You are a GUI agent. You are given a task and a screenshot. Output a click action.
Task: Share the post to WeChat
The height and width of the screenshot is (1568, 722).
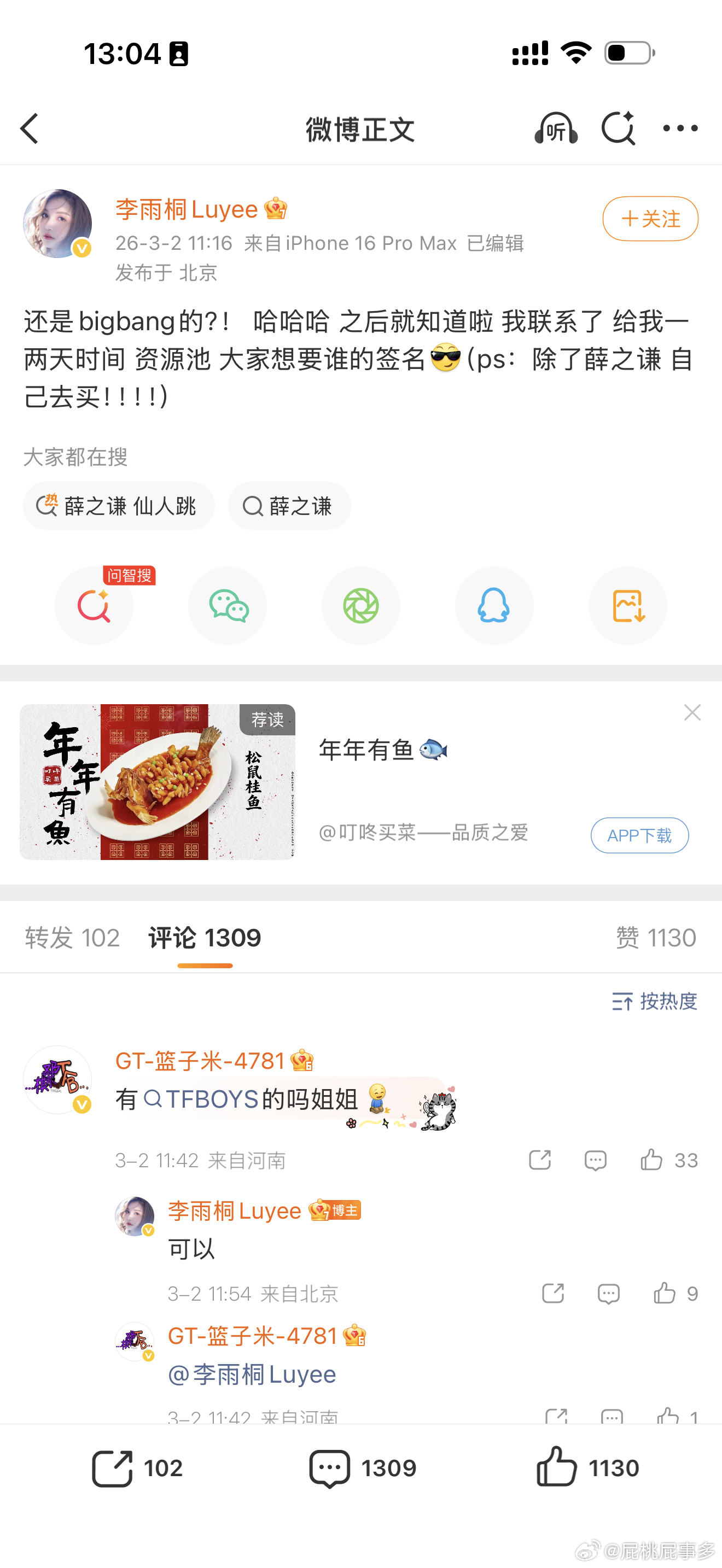point(227,605)
